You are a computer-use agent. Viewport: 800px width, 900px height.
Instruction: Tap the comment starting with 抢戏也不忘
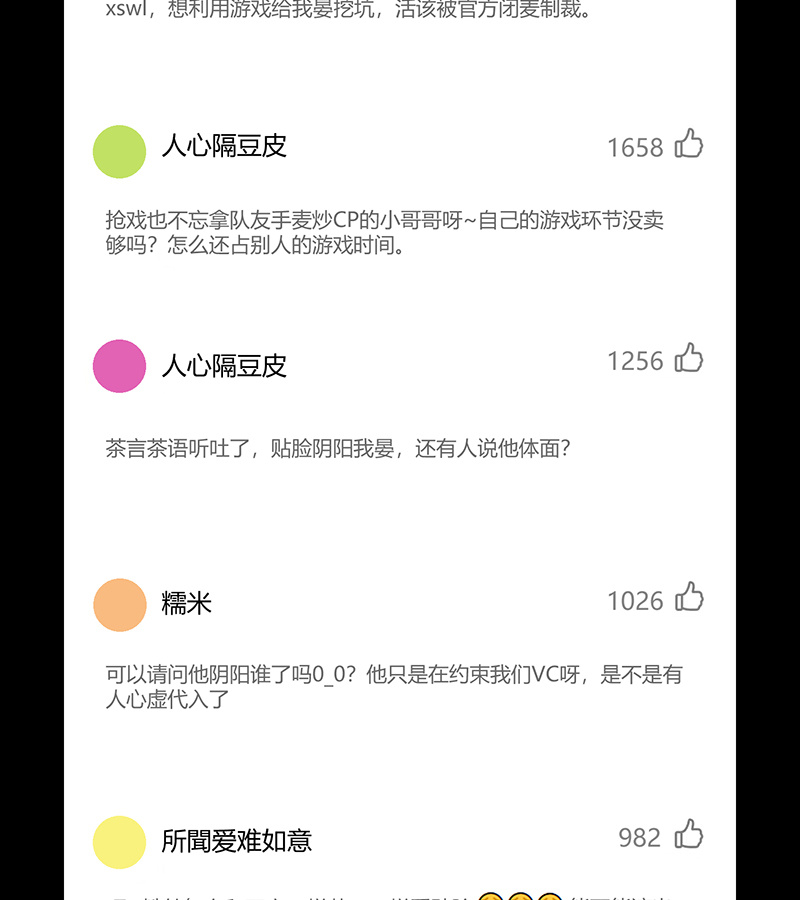pyautogui.click(x=393, y=233)
